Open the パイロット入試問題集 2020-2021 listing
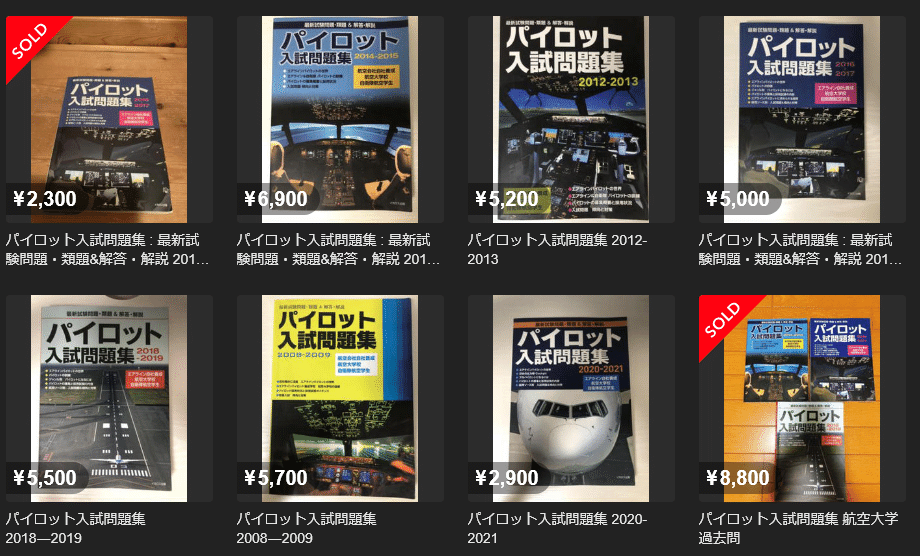 point(571,398)
